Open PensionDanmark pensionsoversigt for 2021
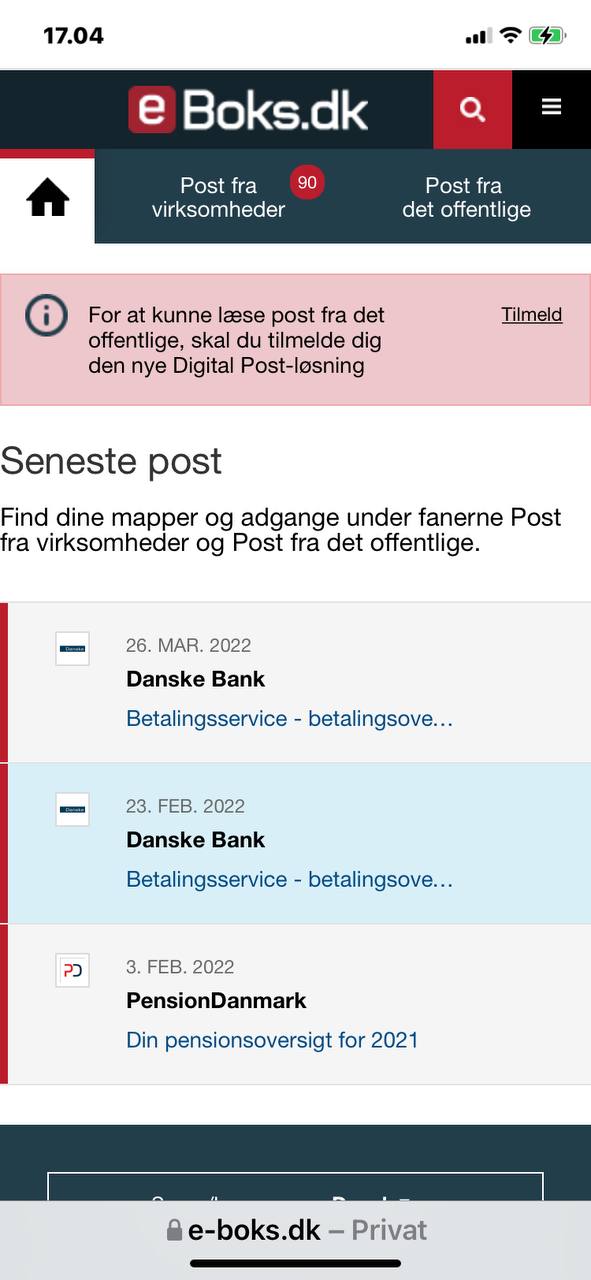This screenshot has height=1280, width=591. (299, 1005)
